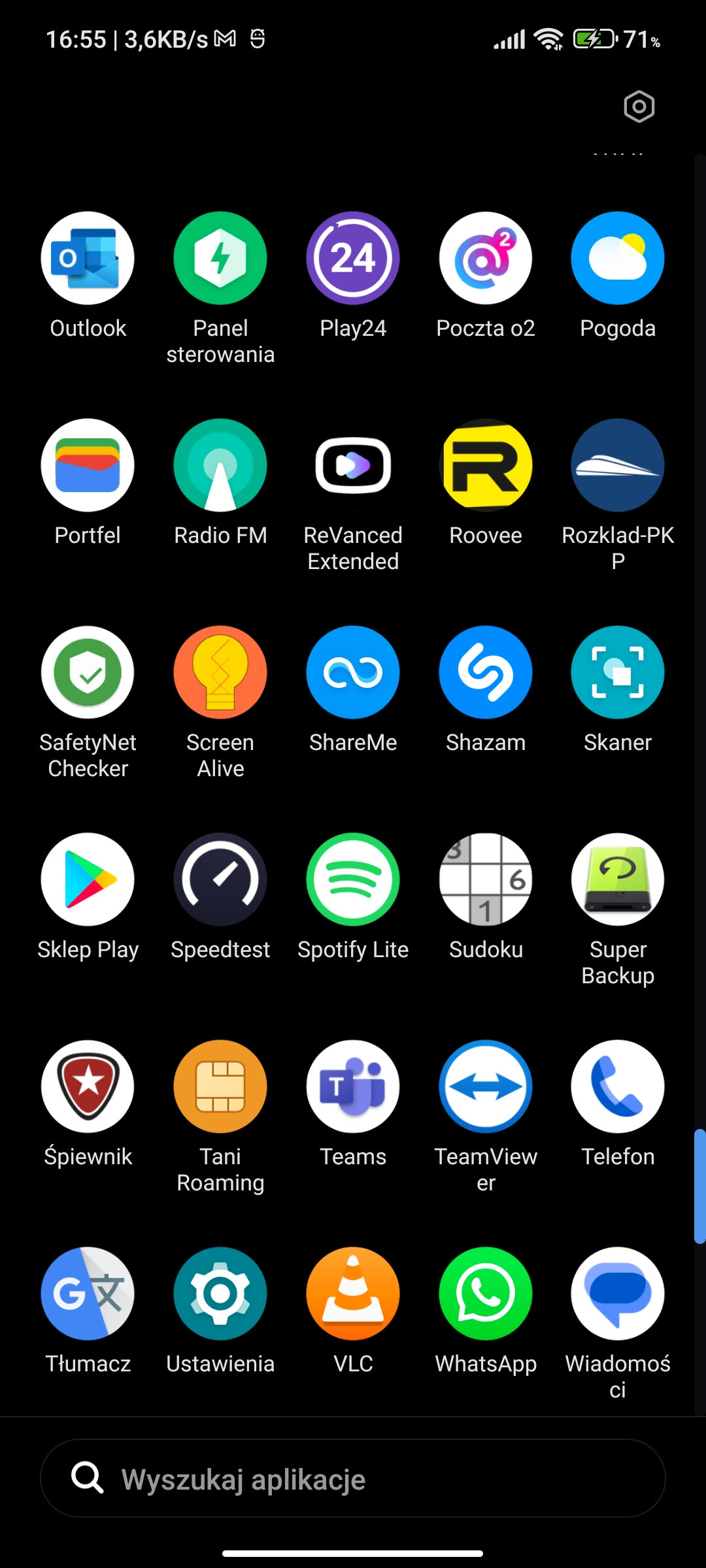This screenshot has height=1568, width=706.
Task: Open Shazam
Action: tap(486, 673)
